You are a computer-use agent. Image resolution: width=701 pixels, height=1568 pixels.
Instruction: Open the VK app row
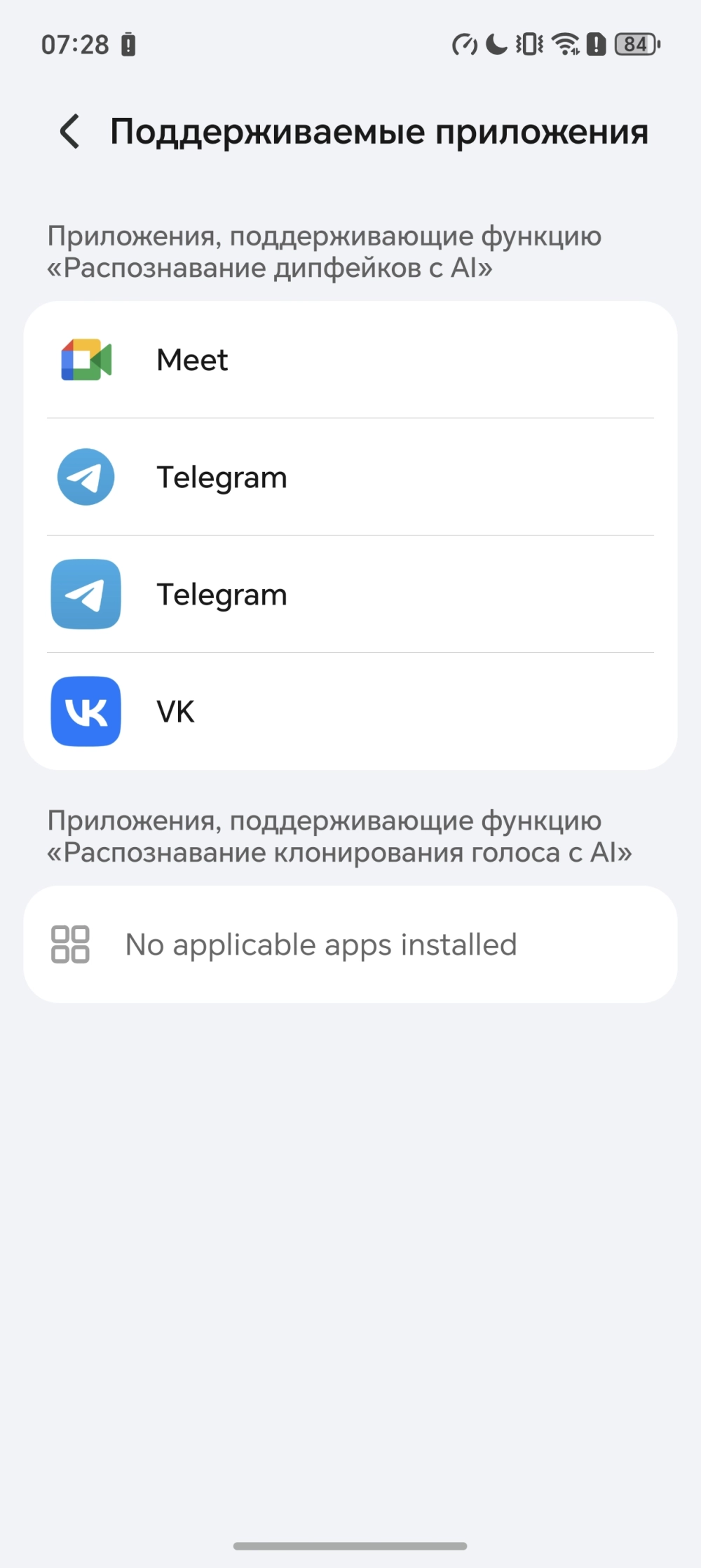click(349, 711)
